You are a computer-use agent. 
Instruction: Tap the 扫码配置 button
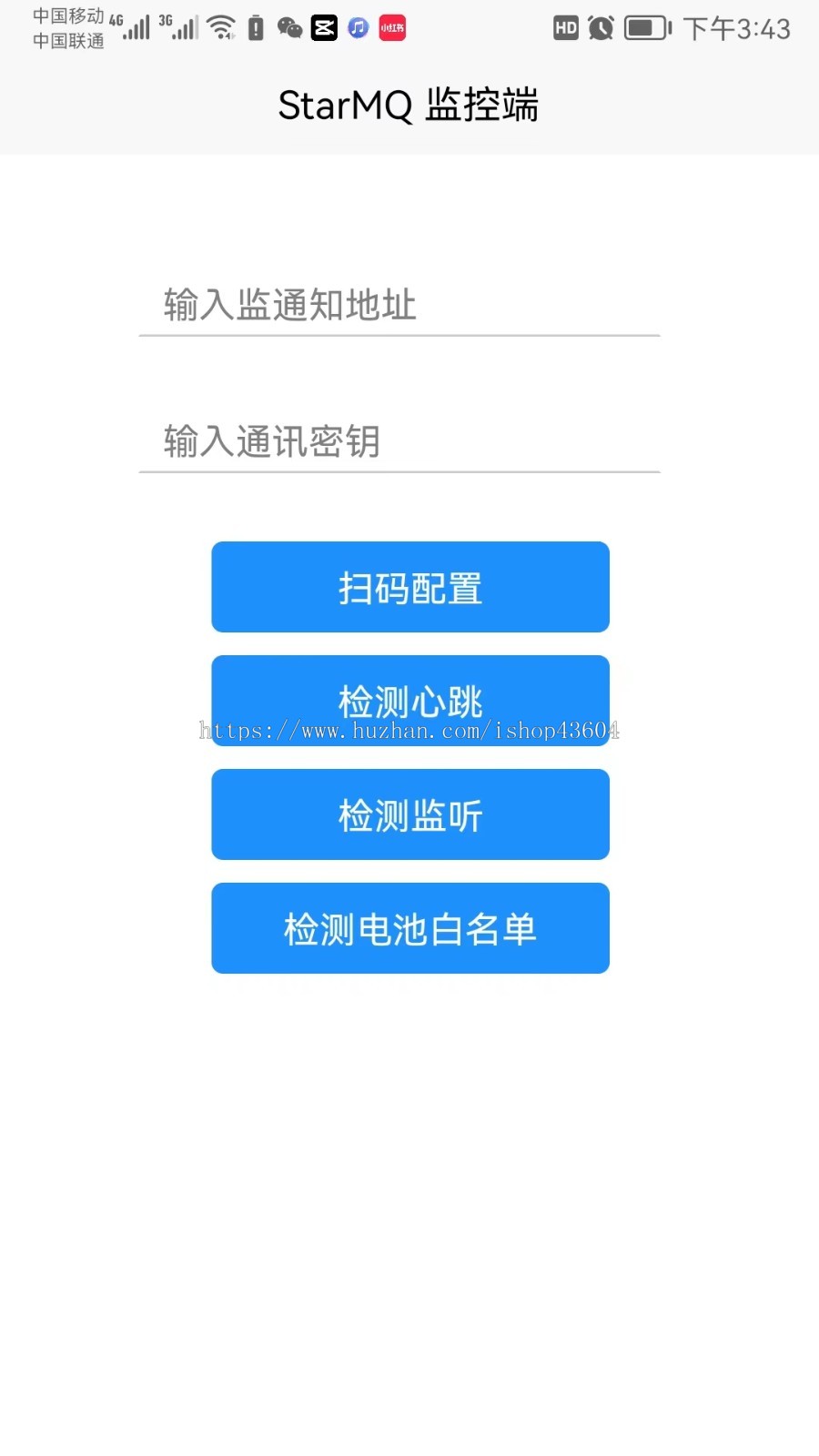pyautogui.click(x=410, y=587)
